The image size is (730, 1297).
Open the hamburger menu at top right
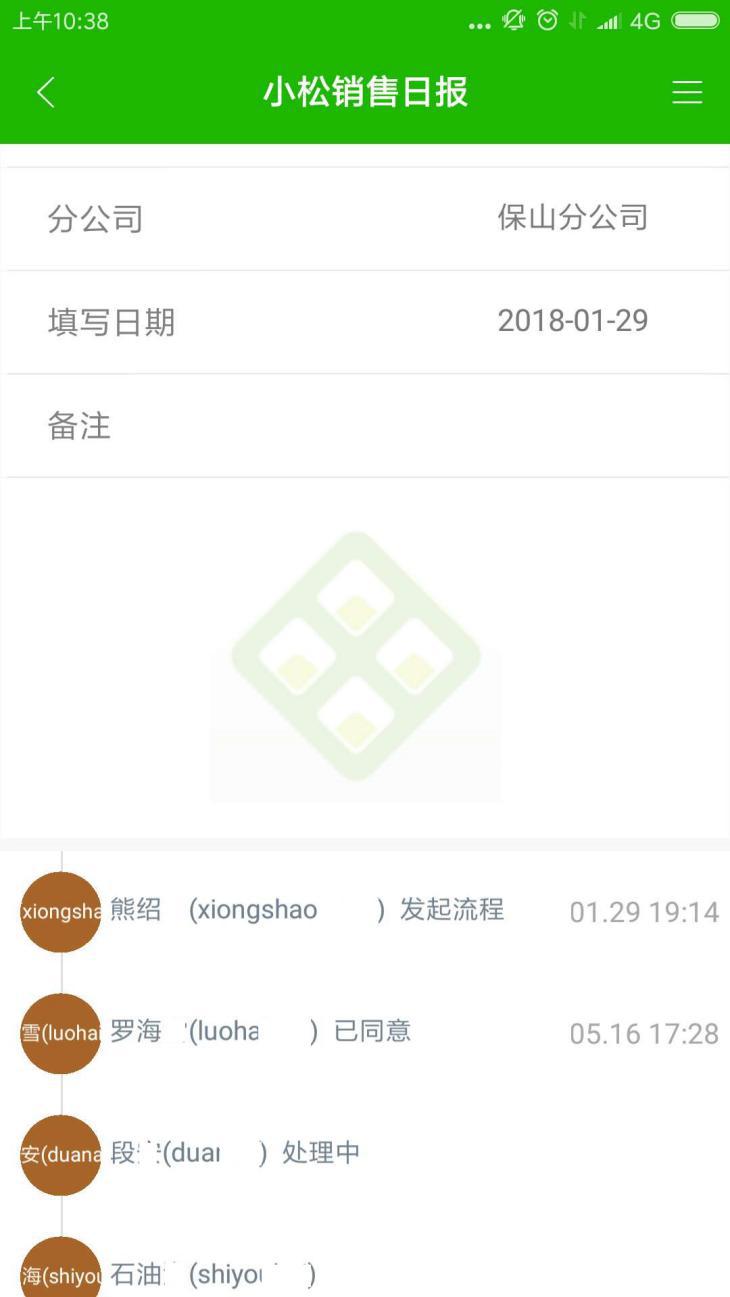coord(687,92)
